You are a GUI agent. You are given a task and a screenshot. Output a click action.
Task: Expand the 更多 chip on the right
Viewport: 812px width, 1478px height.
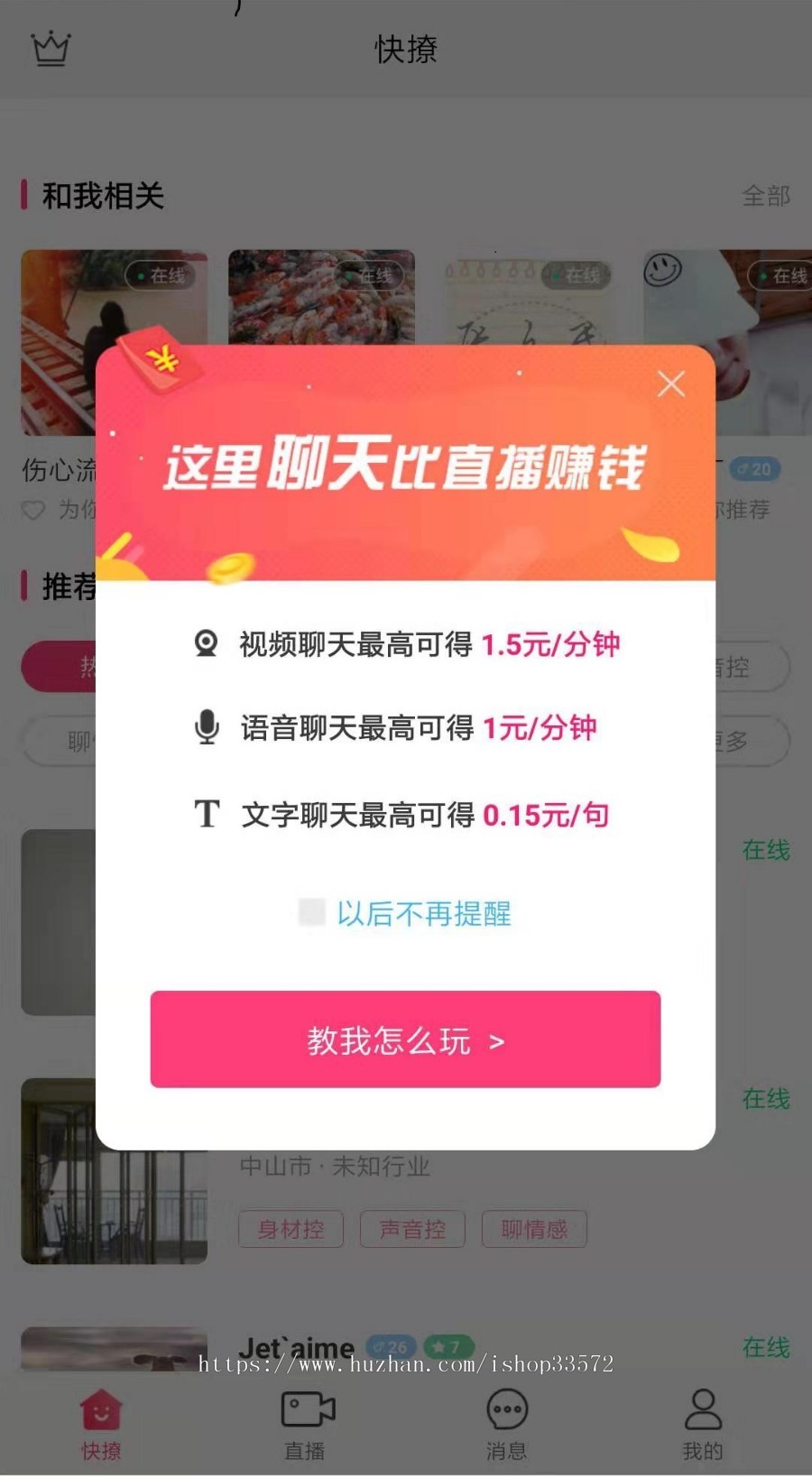point(742,740)
